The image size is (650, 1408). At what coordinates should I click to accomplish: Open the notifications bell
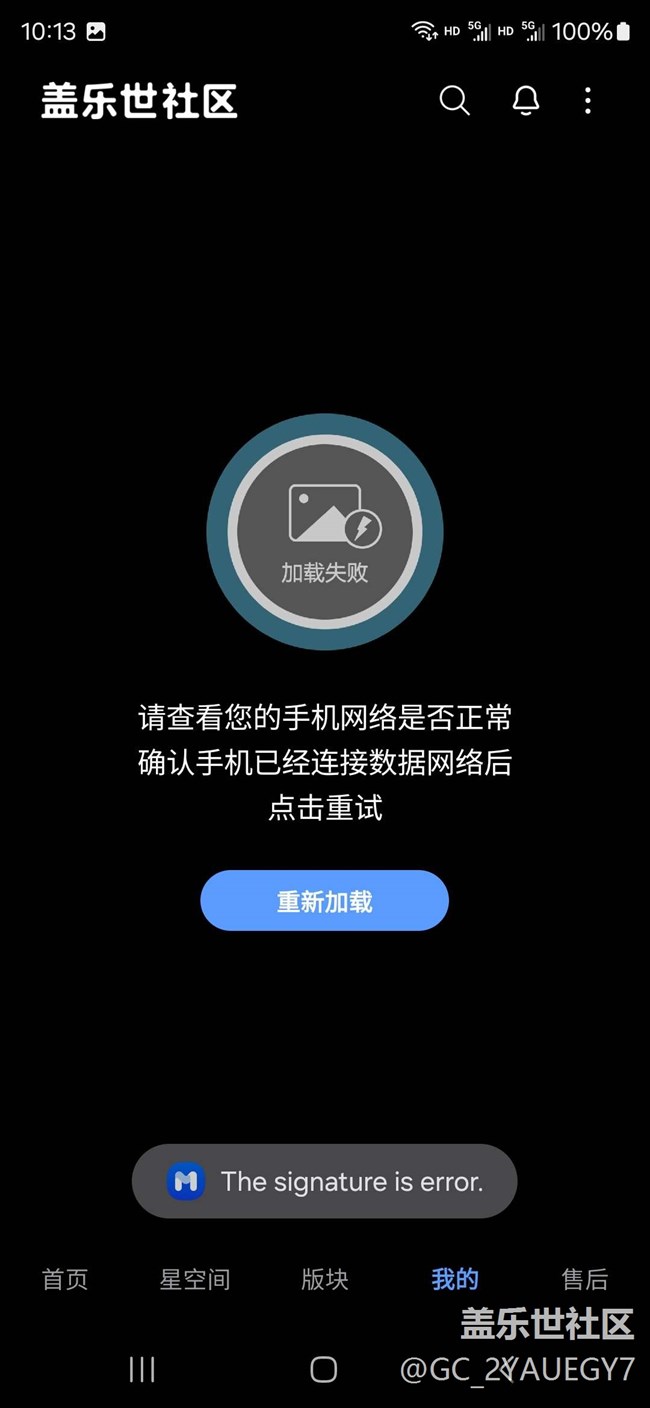click(526, 101)
